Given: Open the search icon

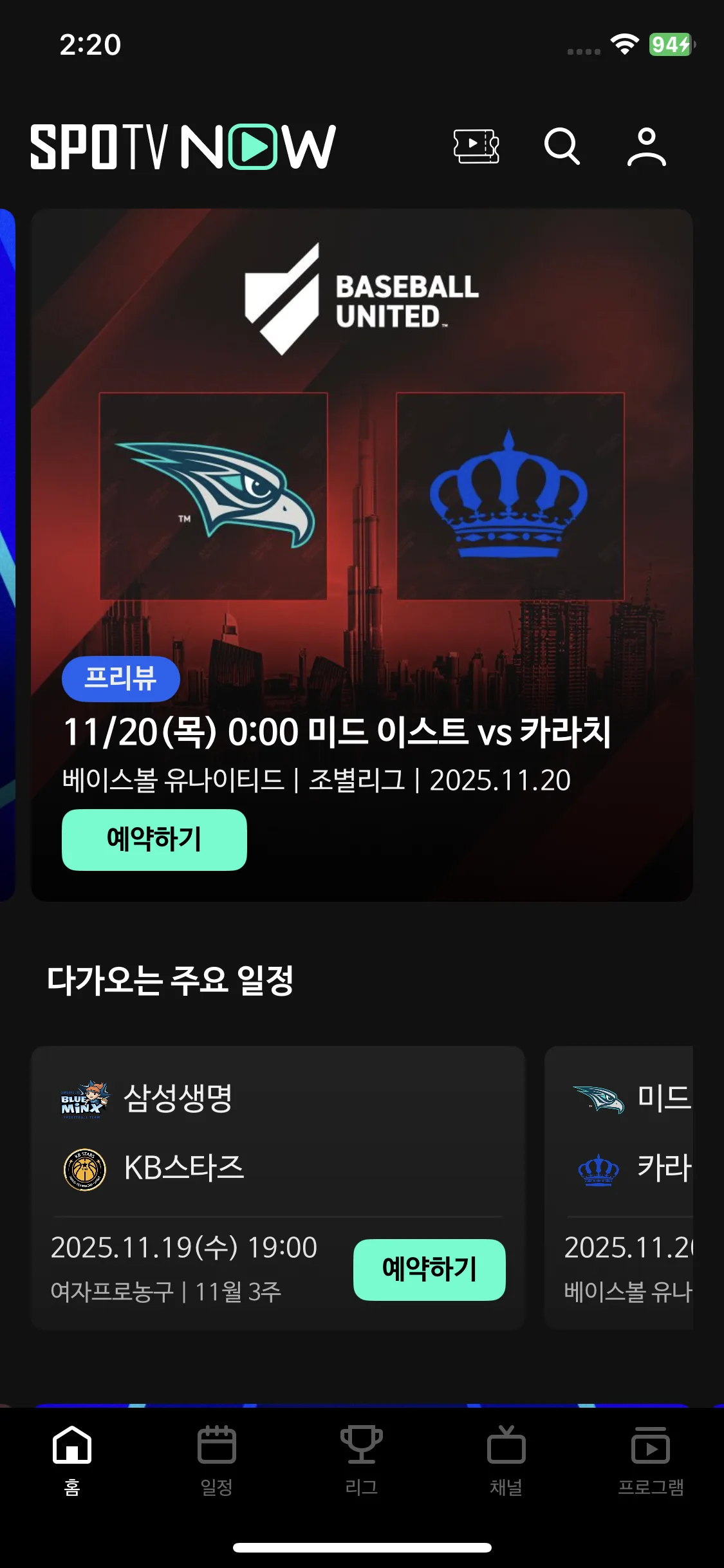Looking at the screenshot, I should [x=562, y=147].
